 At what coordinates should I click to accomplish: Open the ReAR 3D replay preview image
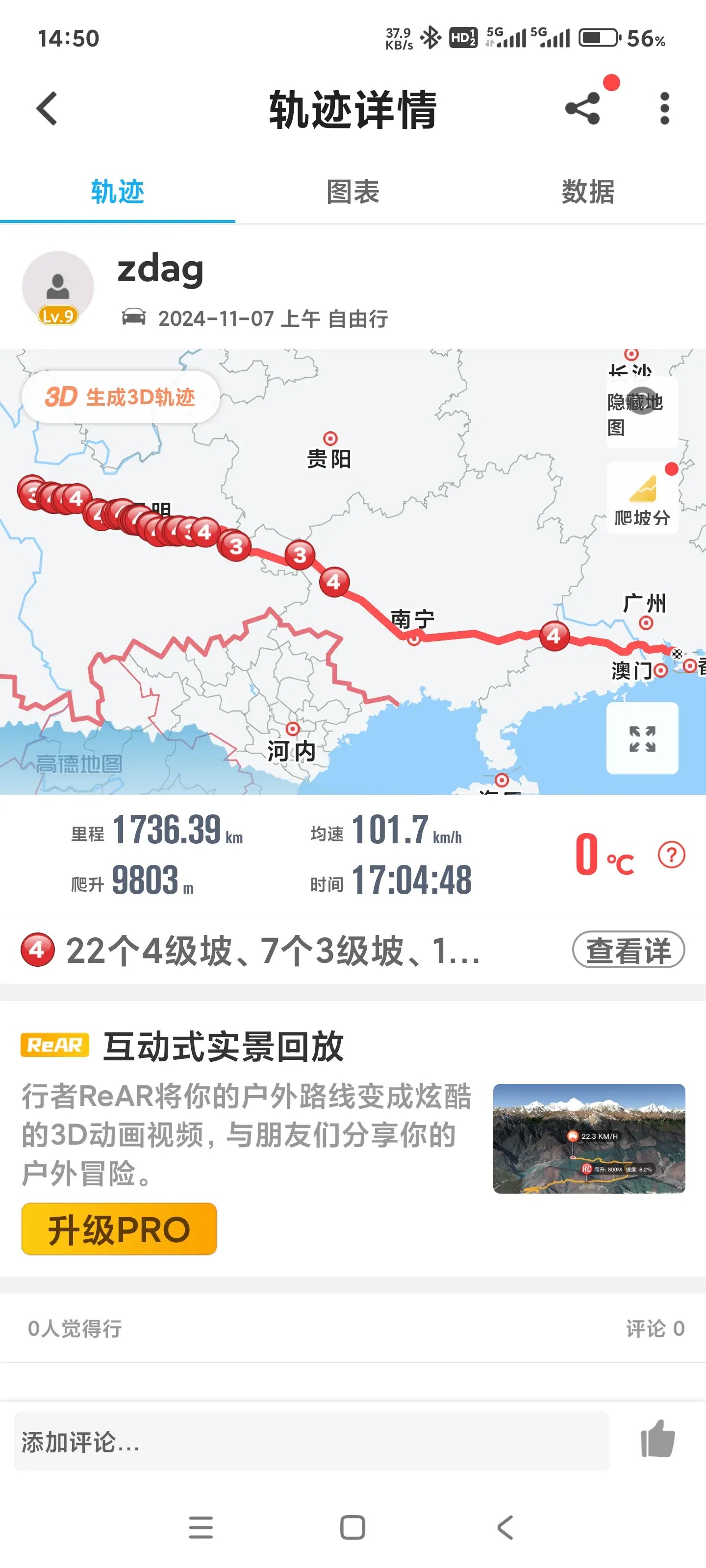pyautogui.click(x=588, y=1138)
